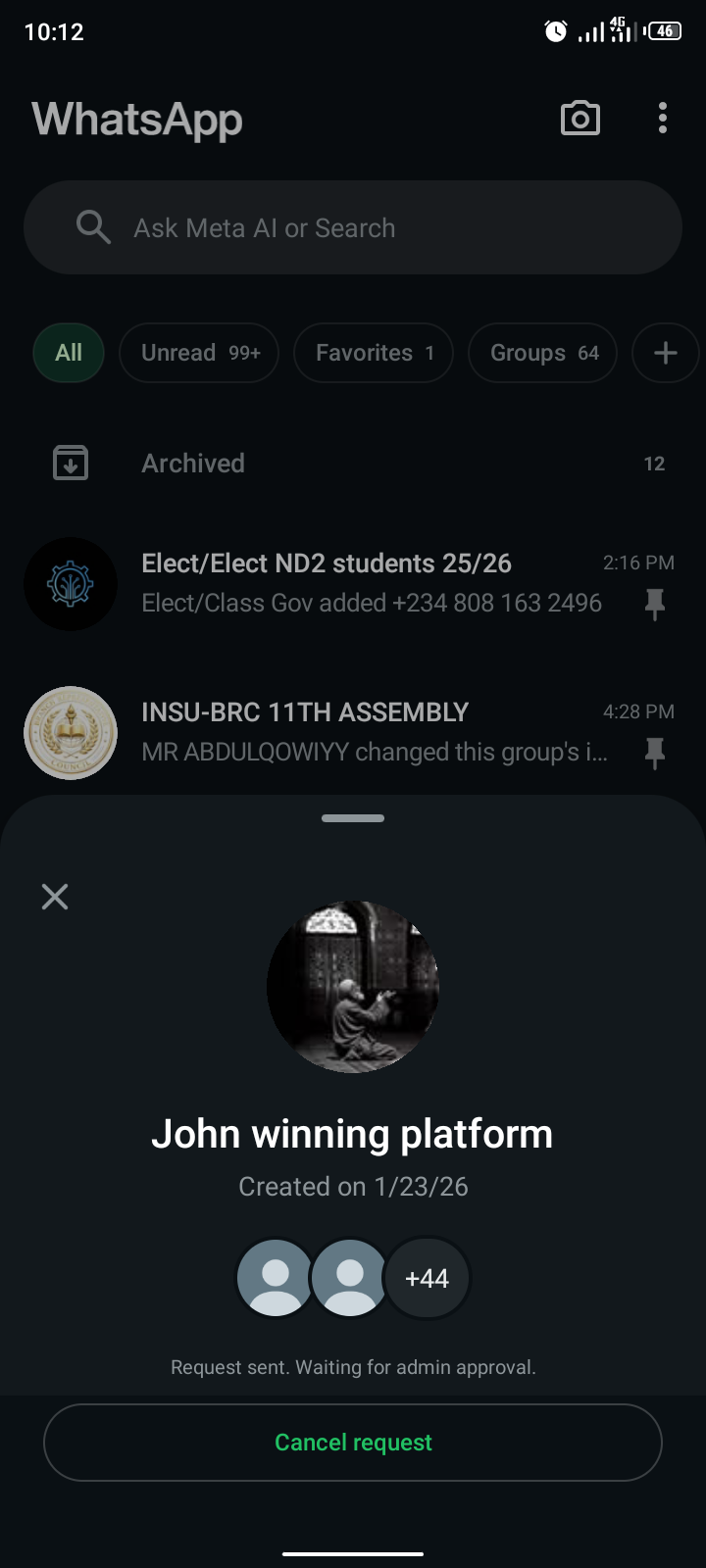
Task: Tap the sheet drag handle
Action: point(353,818)
